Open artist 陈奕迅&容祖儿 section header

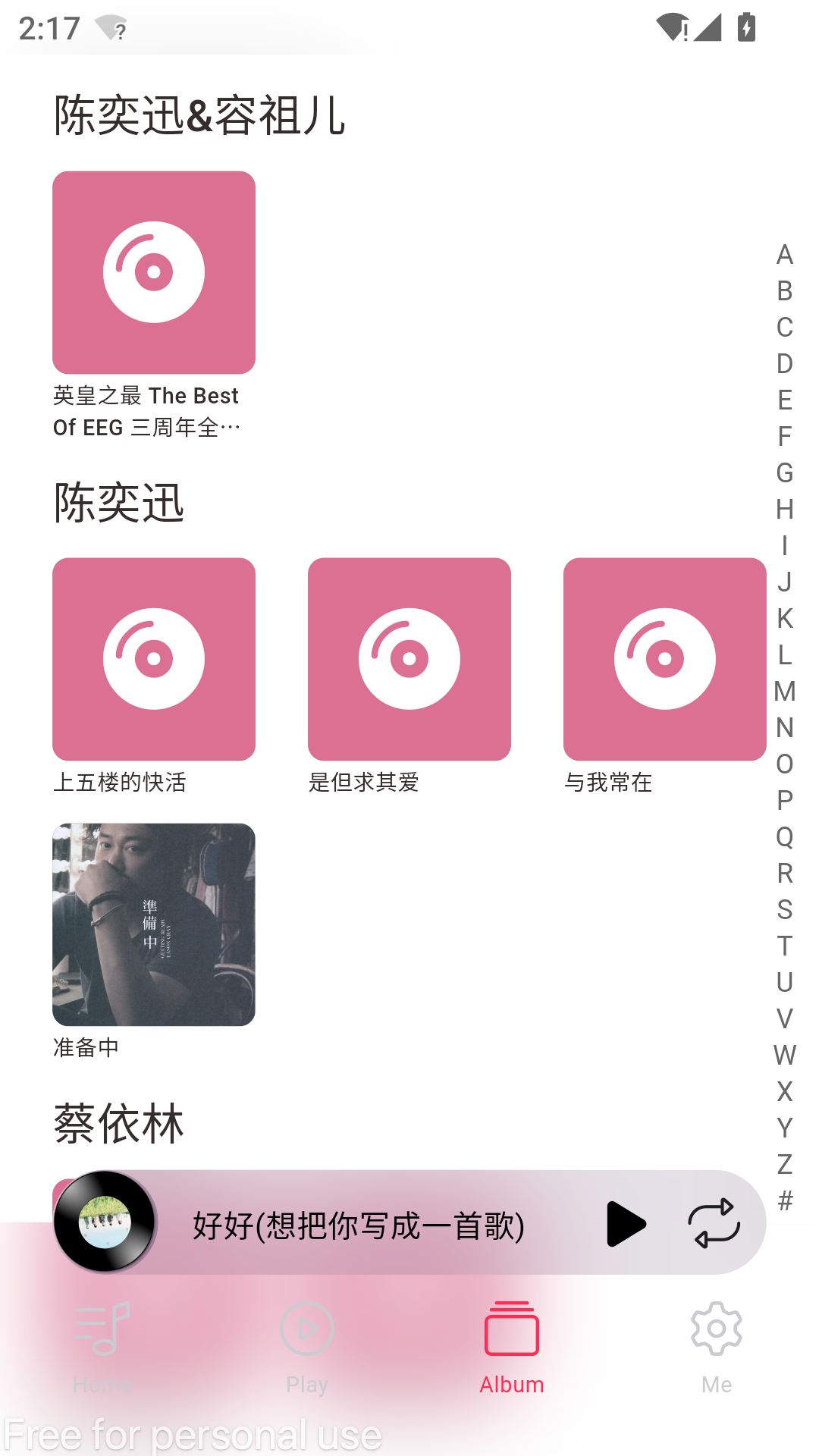(199, 114)
